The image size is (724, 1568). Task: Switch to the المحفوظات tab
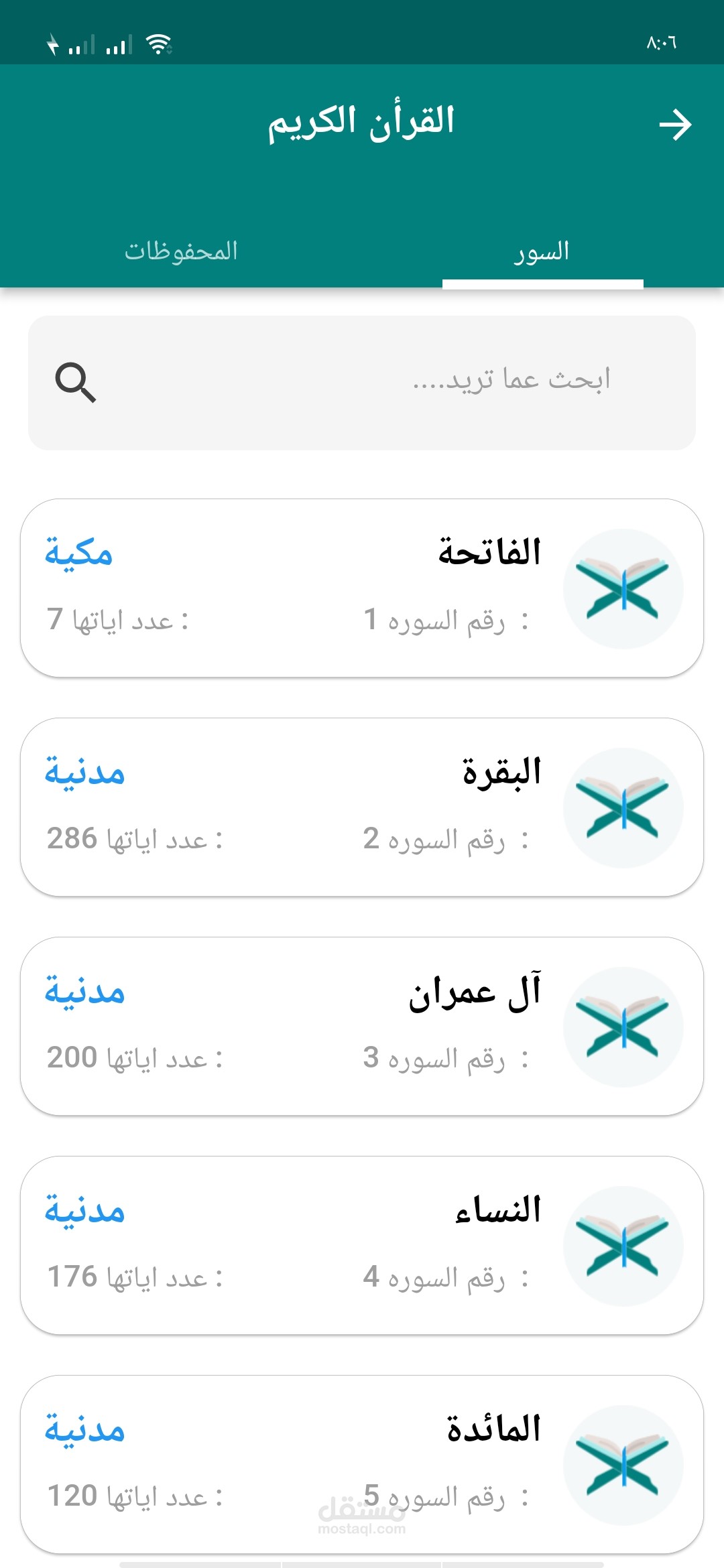pos(181,251)
